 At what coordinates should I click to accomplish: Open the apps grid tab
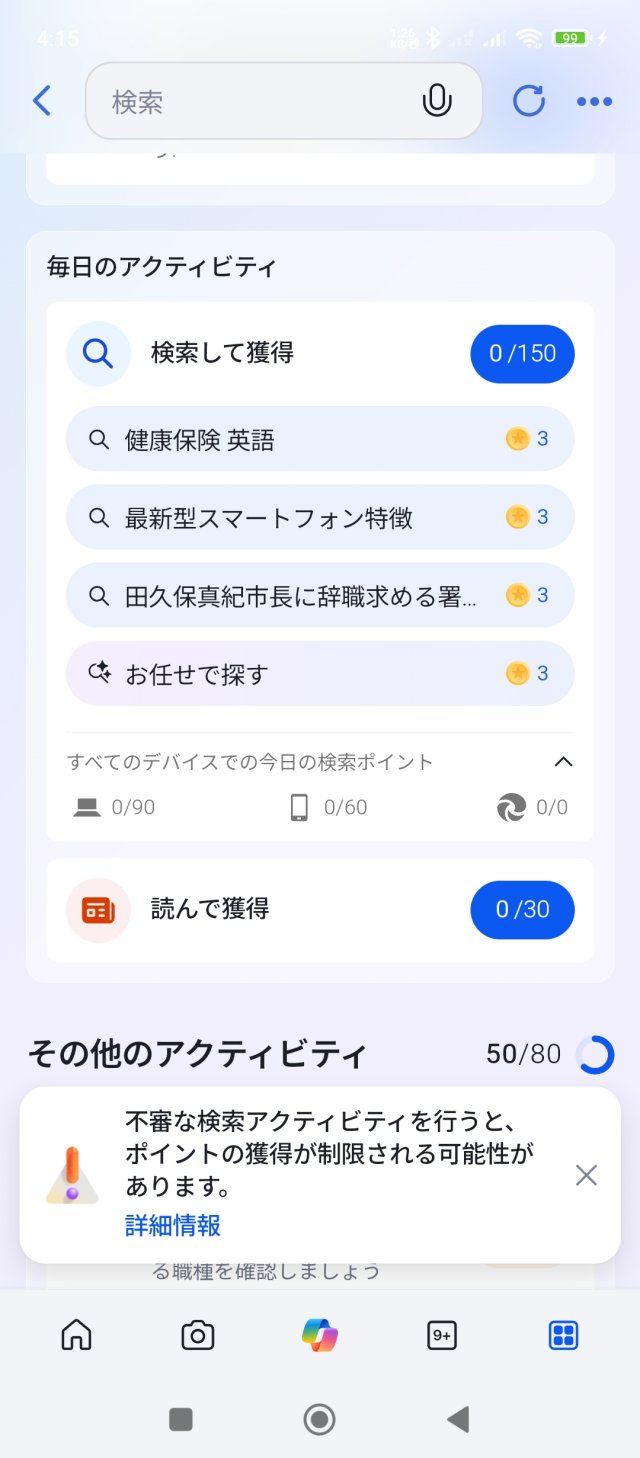(x=564, y=1335)
